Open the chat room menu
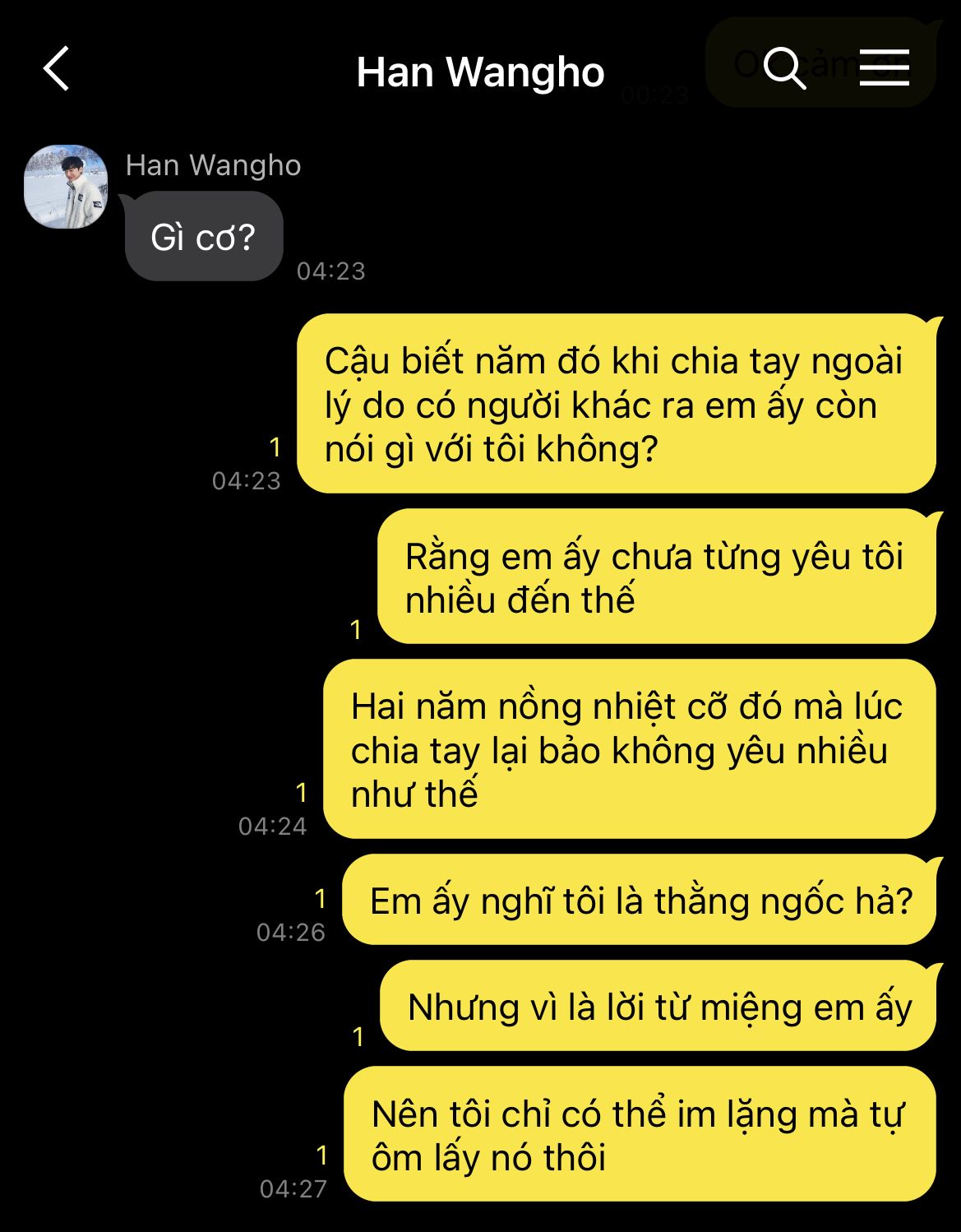This screenshot has height=1232, width=961. pyautogui.click(x=884, y=67)
